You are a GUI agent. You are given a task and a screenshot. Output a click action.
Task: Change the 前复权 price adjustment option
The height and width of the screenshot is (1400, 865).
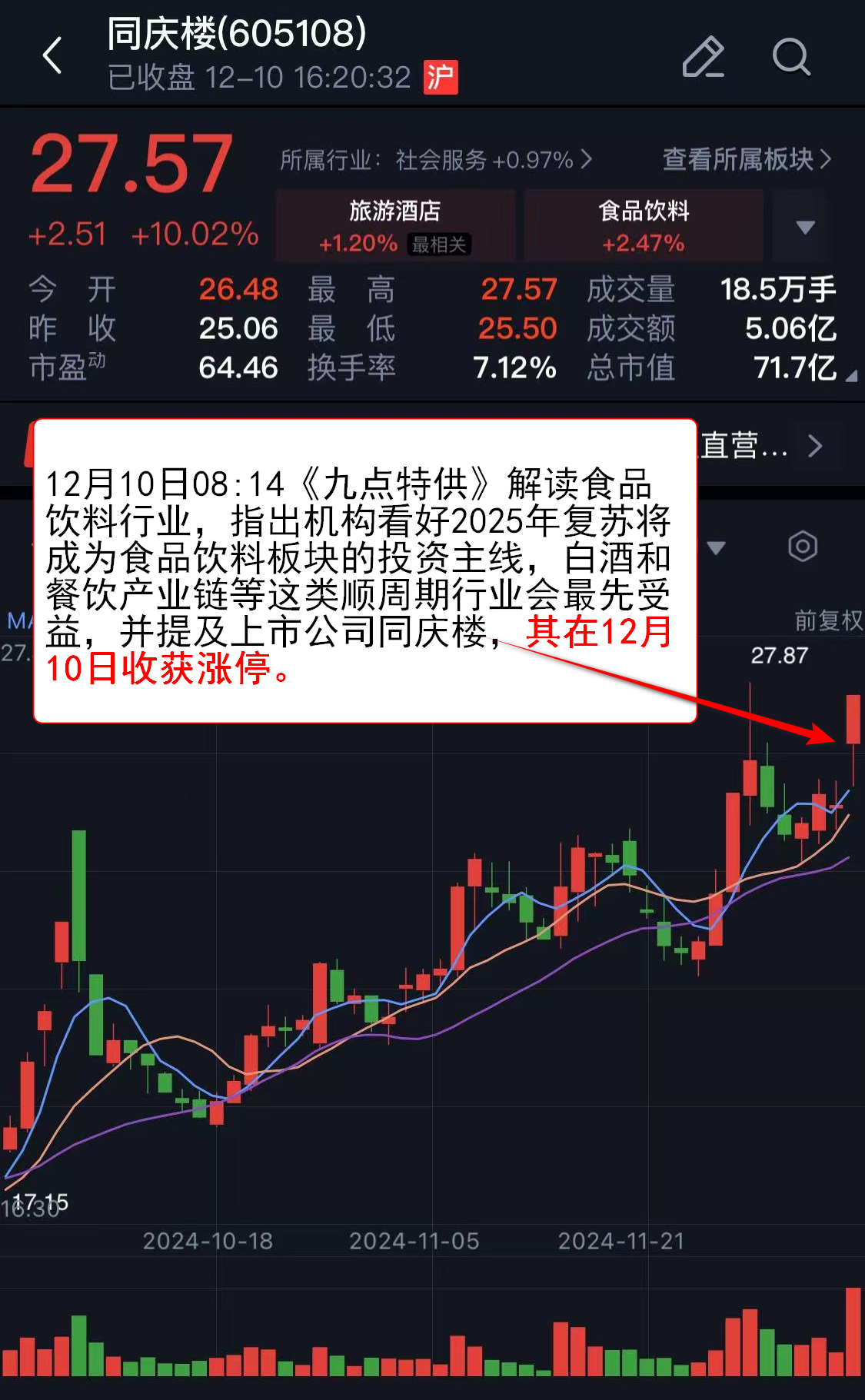[827, 620]
